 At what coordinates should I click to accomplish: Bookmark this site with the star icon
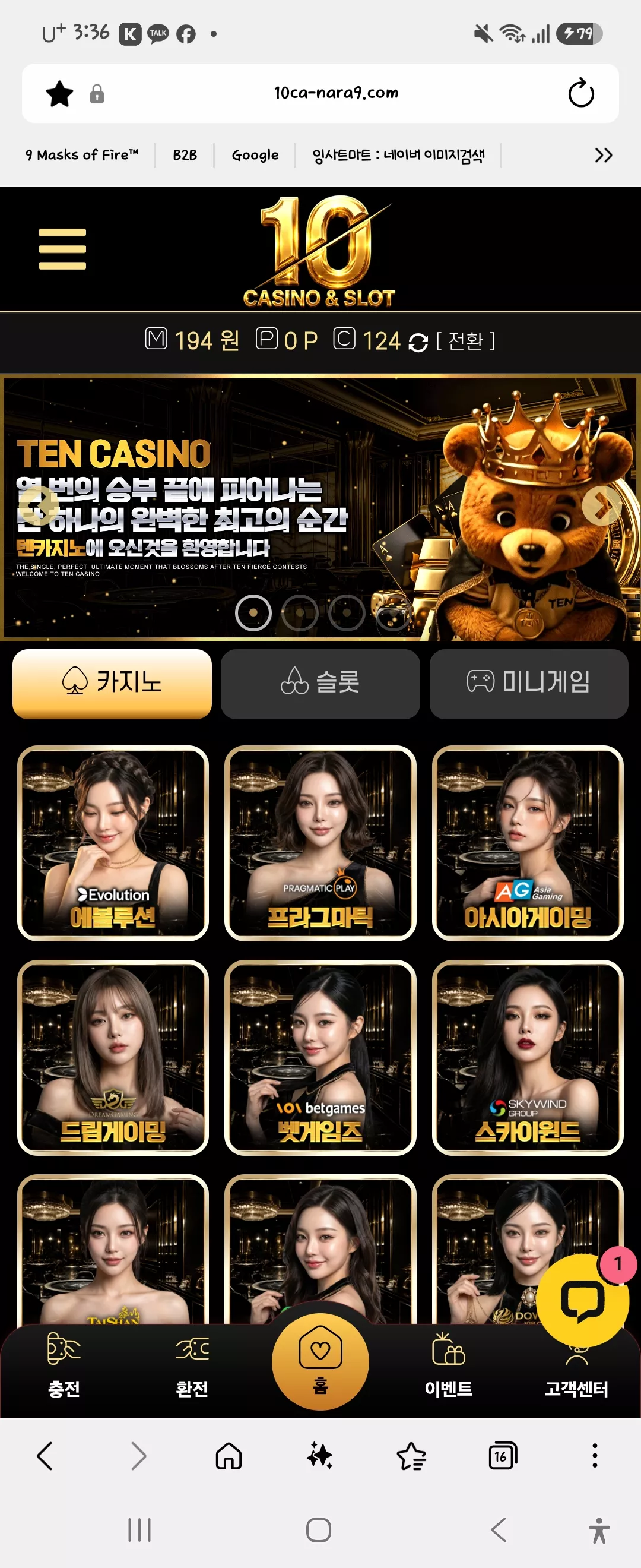click(x=59, y=94)
